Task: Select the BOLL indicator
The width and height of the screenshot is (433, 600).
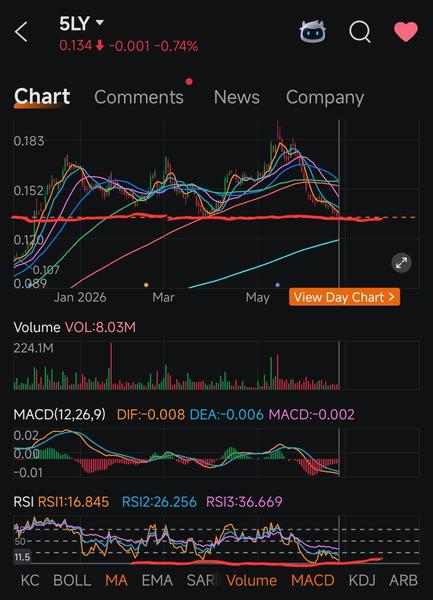Action: 72,580
